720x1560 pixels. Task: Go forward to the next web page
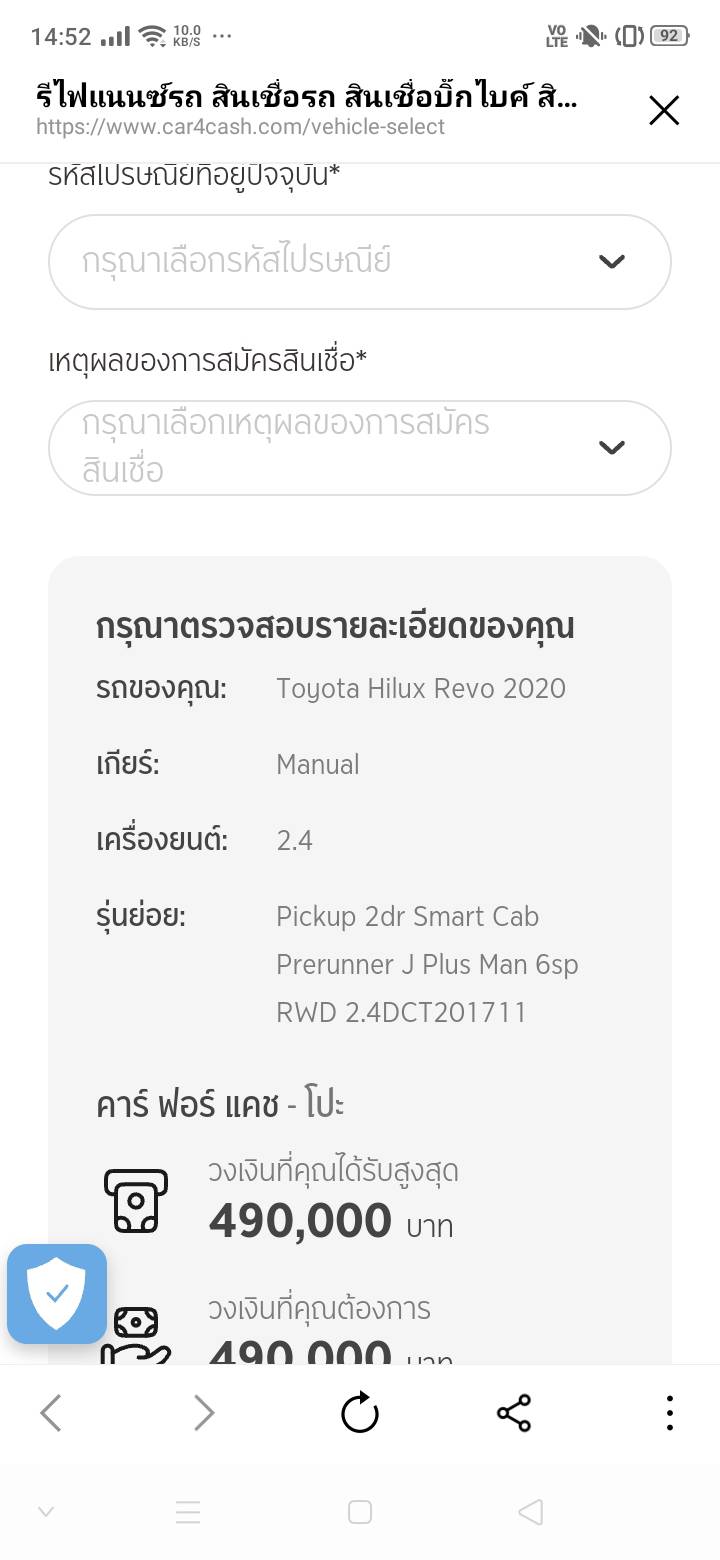(x=204, y=1413)
